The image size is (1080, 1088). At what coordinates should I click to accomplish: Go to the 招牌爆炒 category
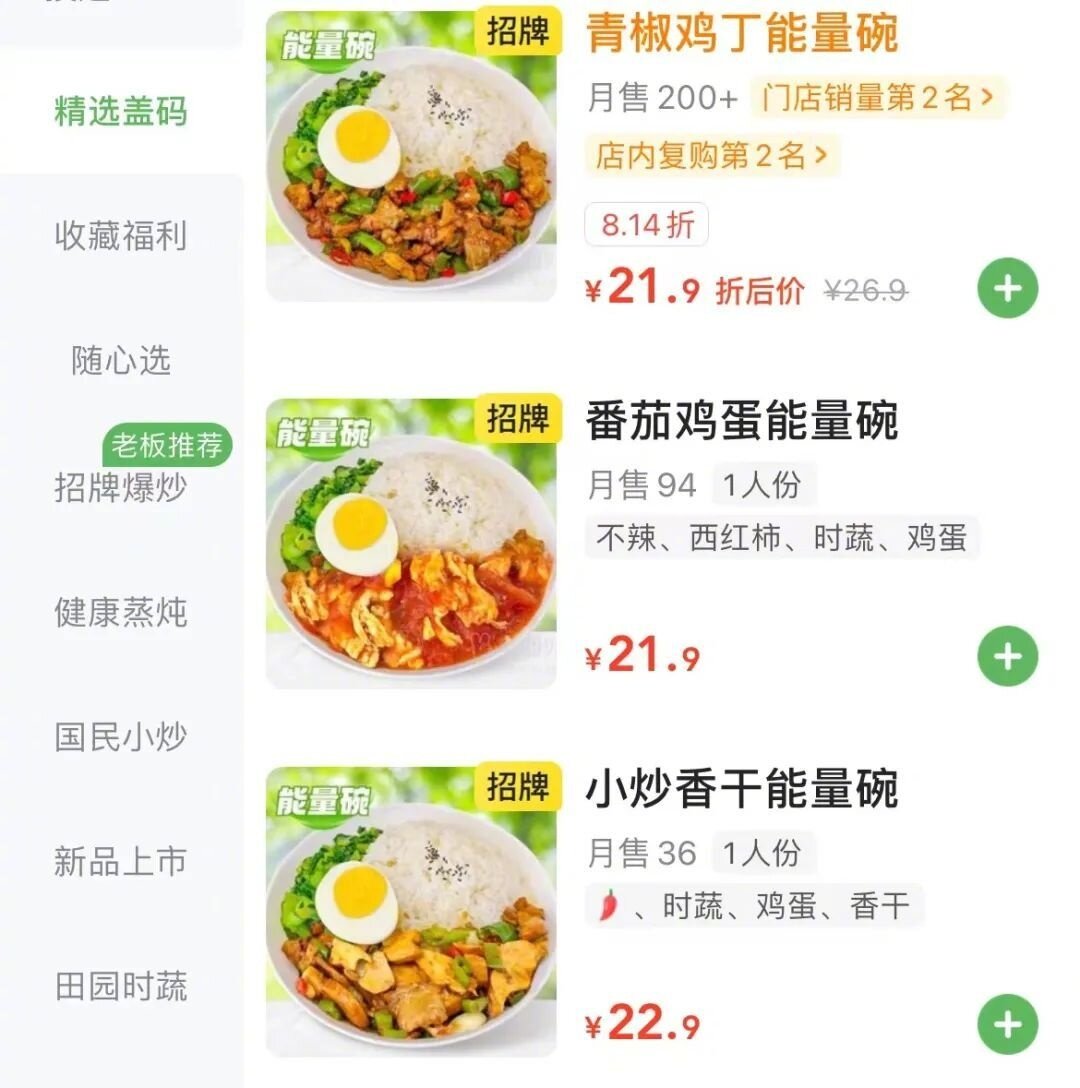121,487
